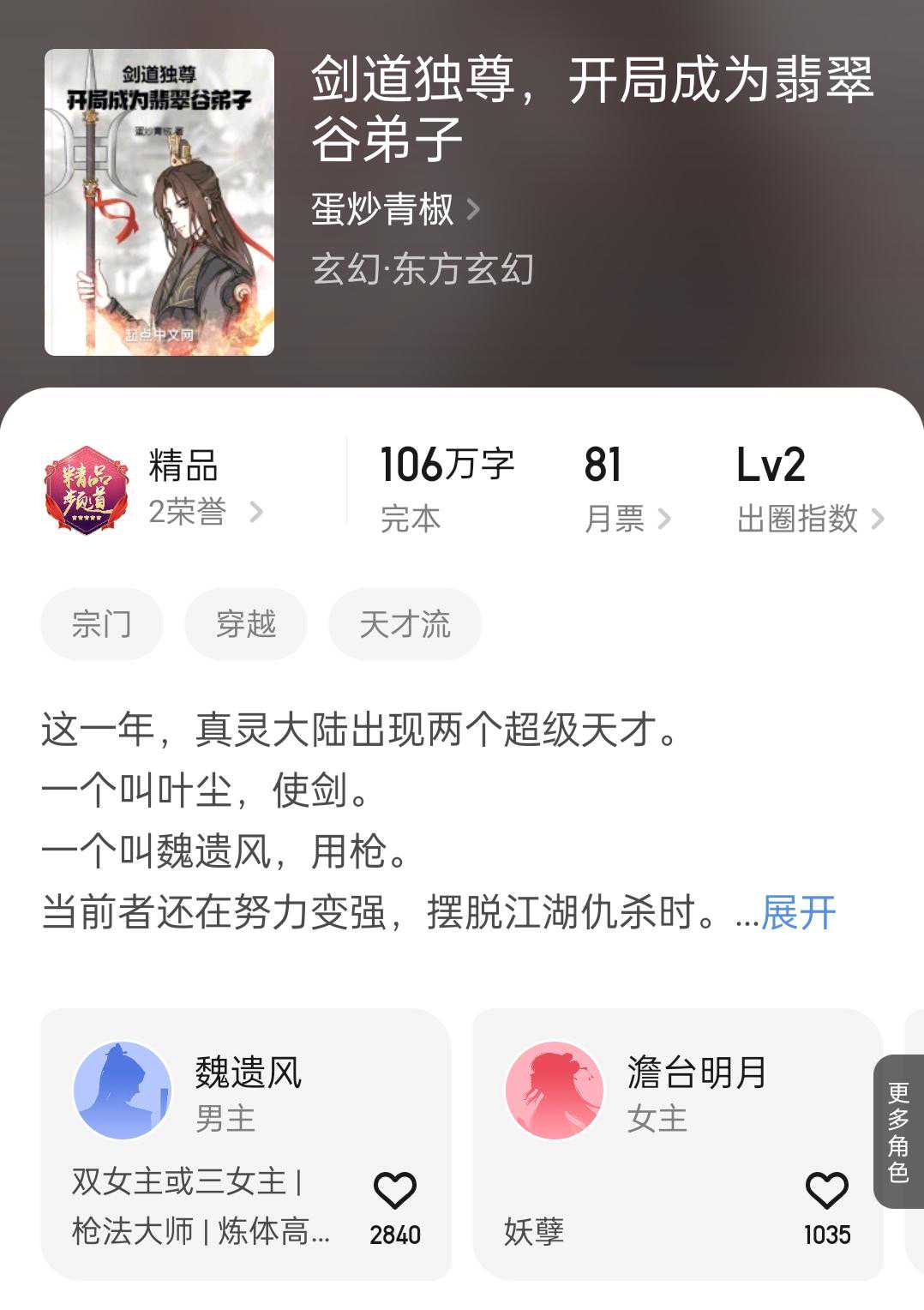The height and width of the screenshot is (1310, 924).
Task: Select the 天才流 tag chip
Action: pos(405,624)
